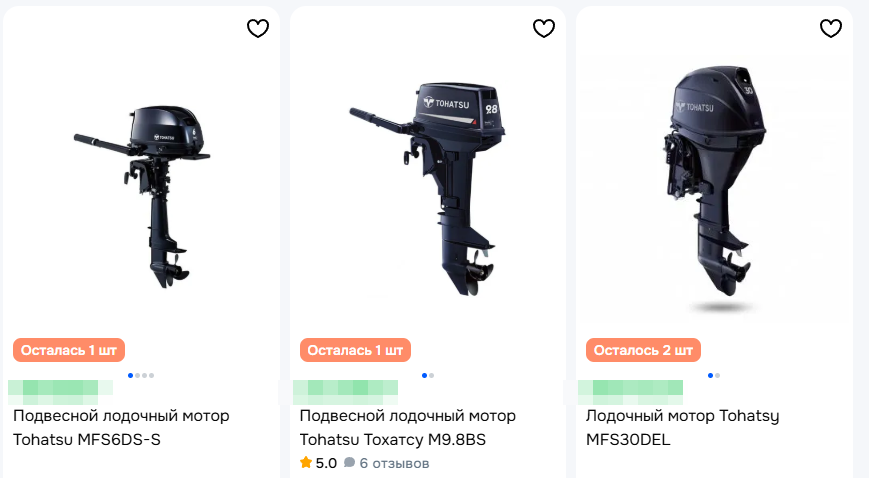Open the Tohatsu MFS6DS-S product card
This screenshot has height=478, width=869.
tap(121, 427)
